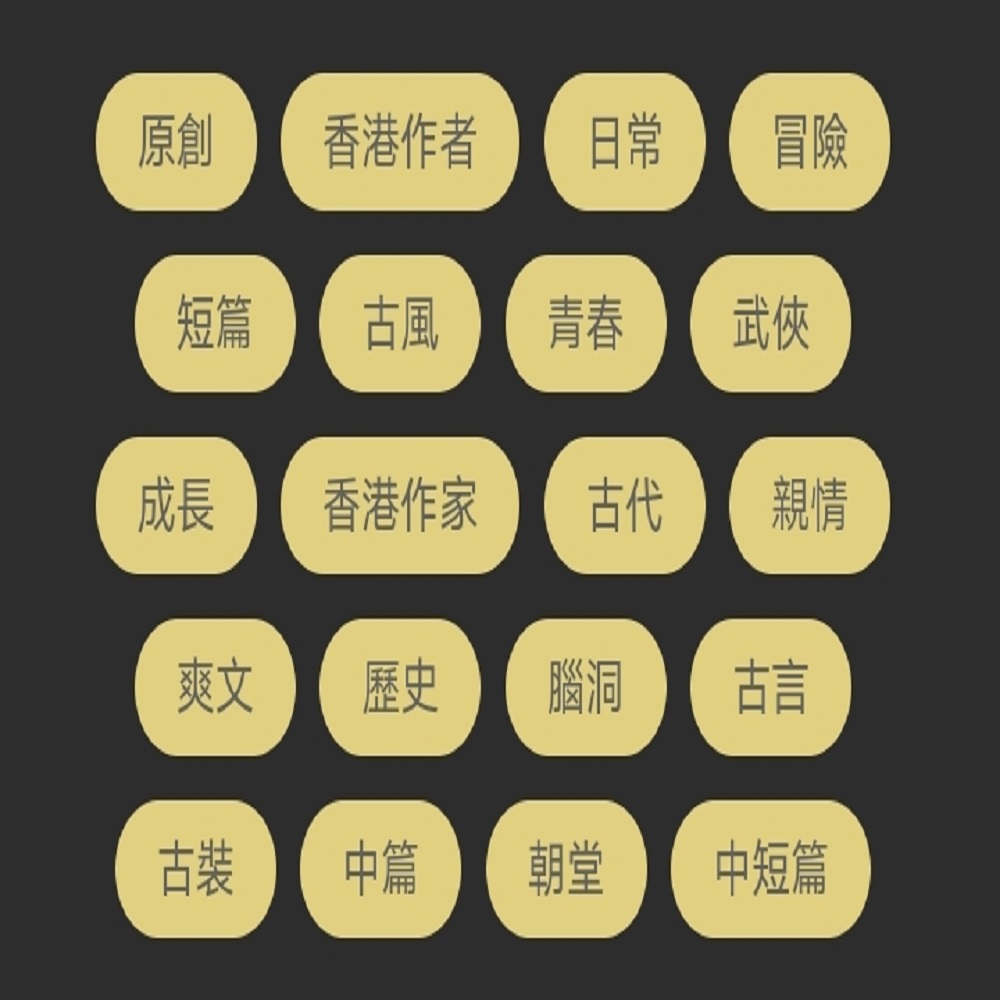The width and height of the screenshot is (1000, 1000).
Task: Tap the 爽文 chip
Action: (x=215, y=688)
